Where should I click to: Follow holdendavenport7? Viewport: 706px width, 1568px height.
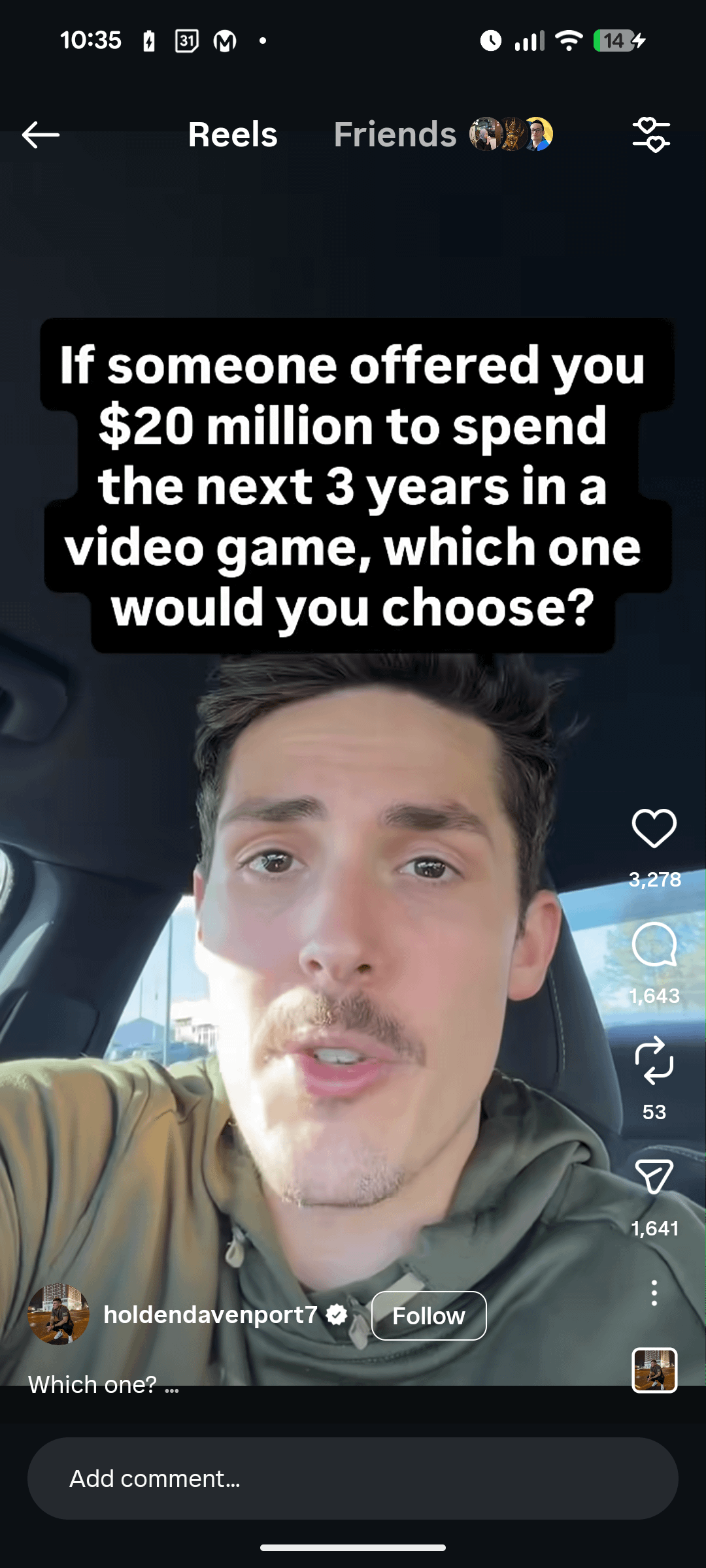pos(428,1316)
